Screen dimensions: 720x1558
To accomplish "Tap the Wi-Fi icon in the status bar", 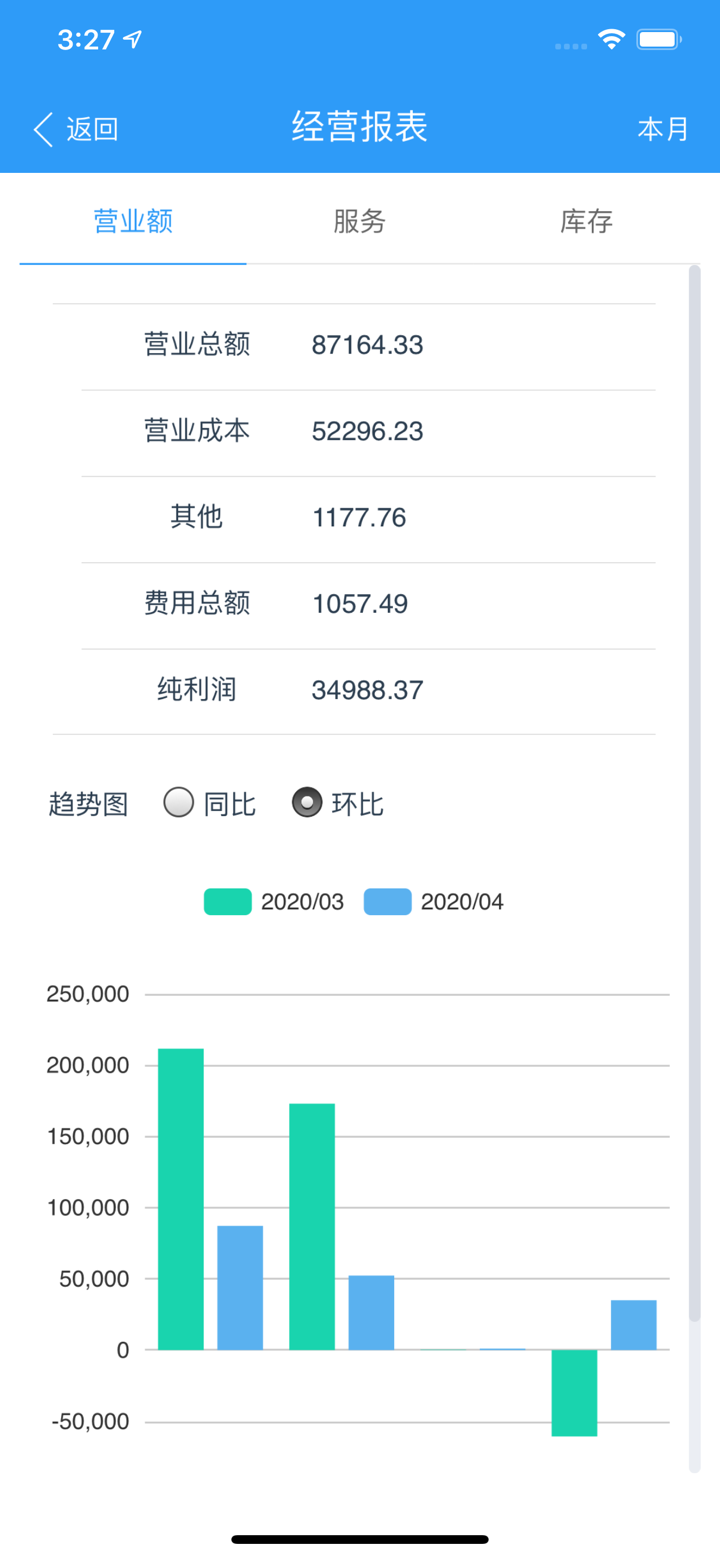I will (x=611, y=38).
